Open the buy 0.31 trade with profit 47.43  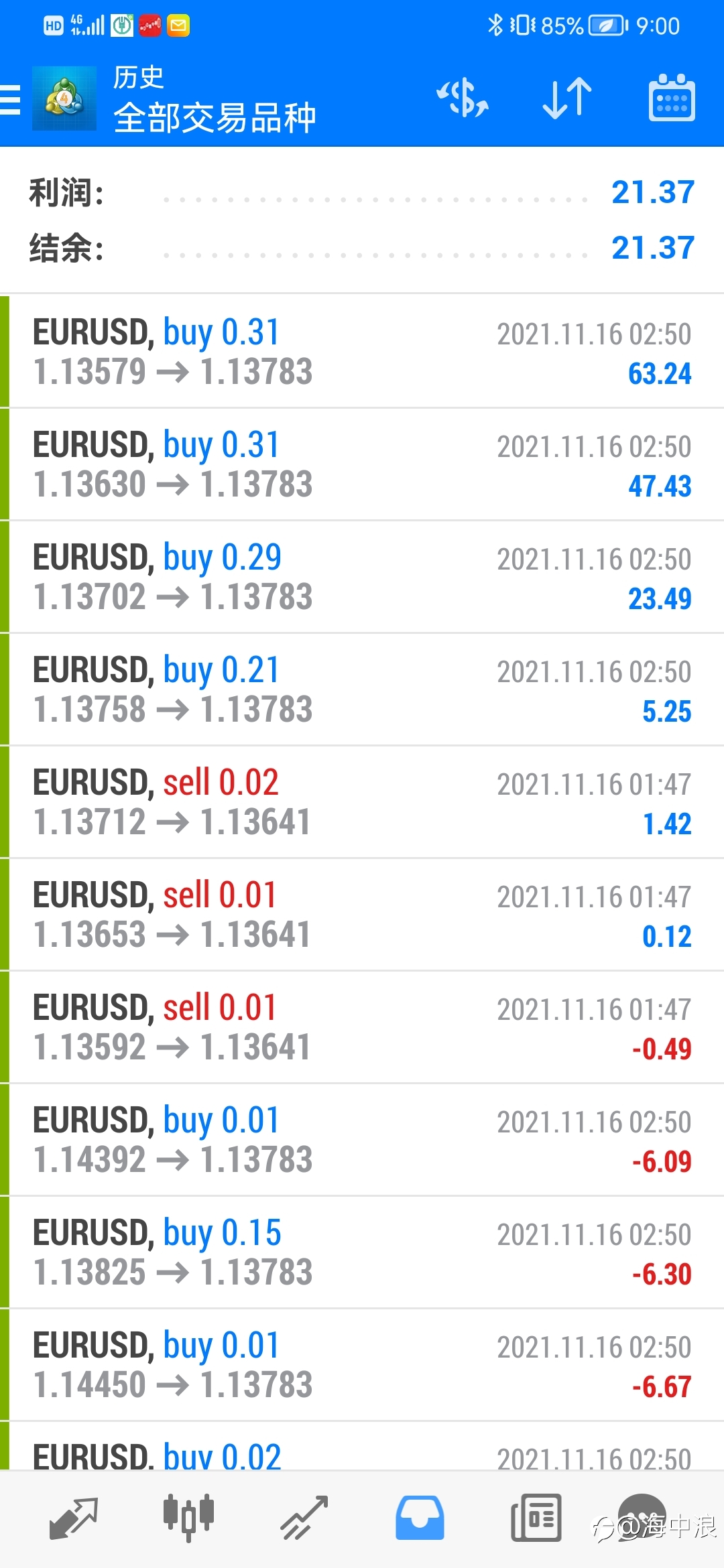tap(362, 464)
